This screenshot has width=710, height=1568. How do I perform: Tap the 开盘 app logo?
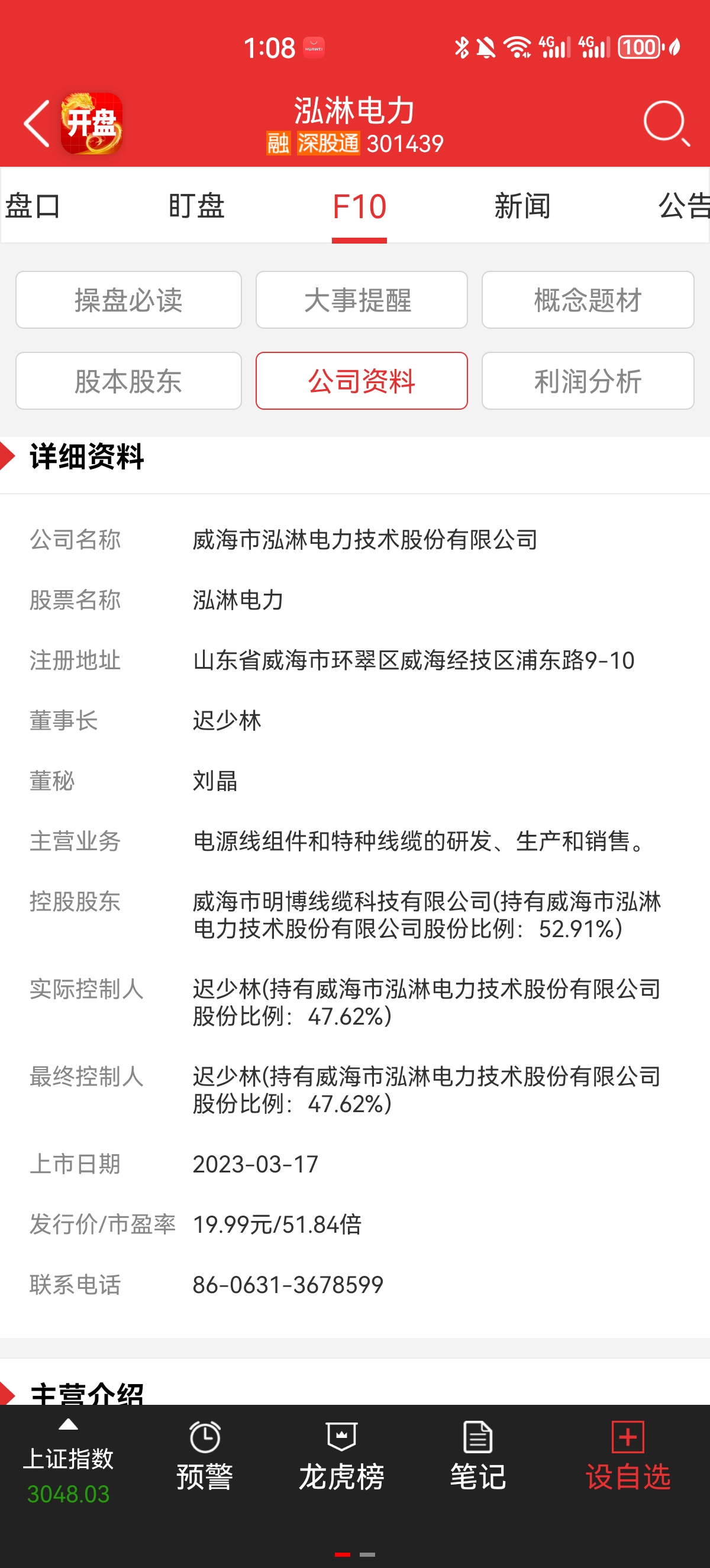pos(91,124)
